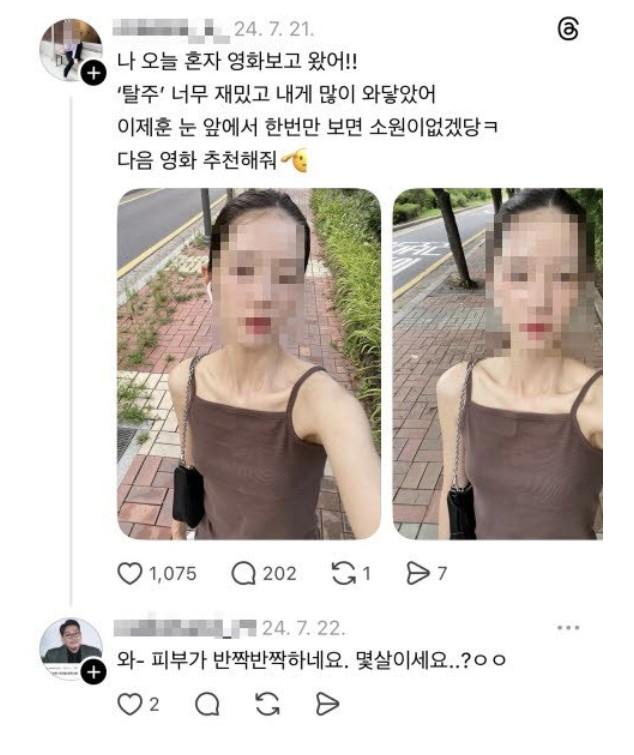Open the 202 comments on the post

tap(244, 573)
